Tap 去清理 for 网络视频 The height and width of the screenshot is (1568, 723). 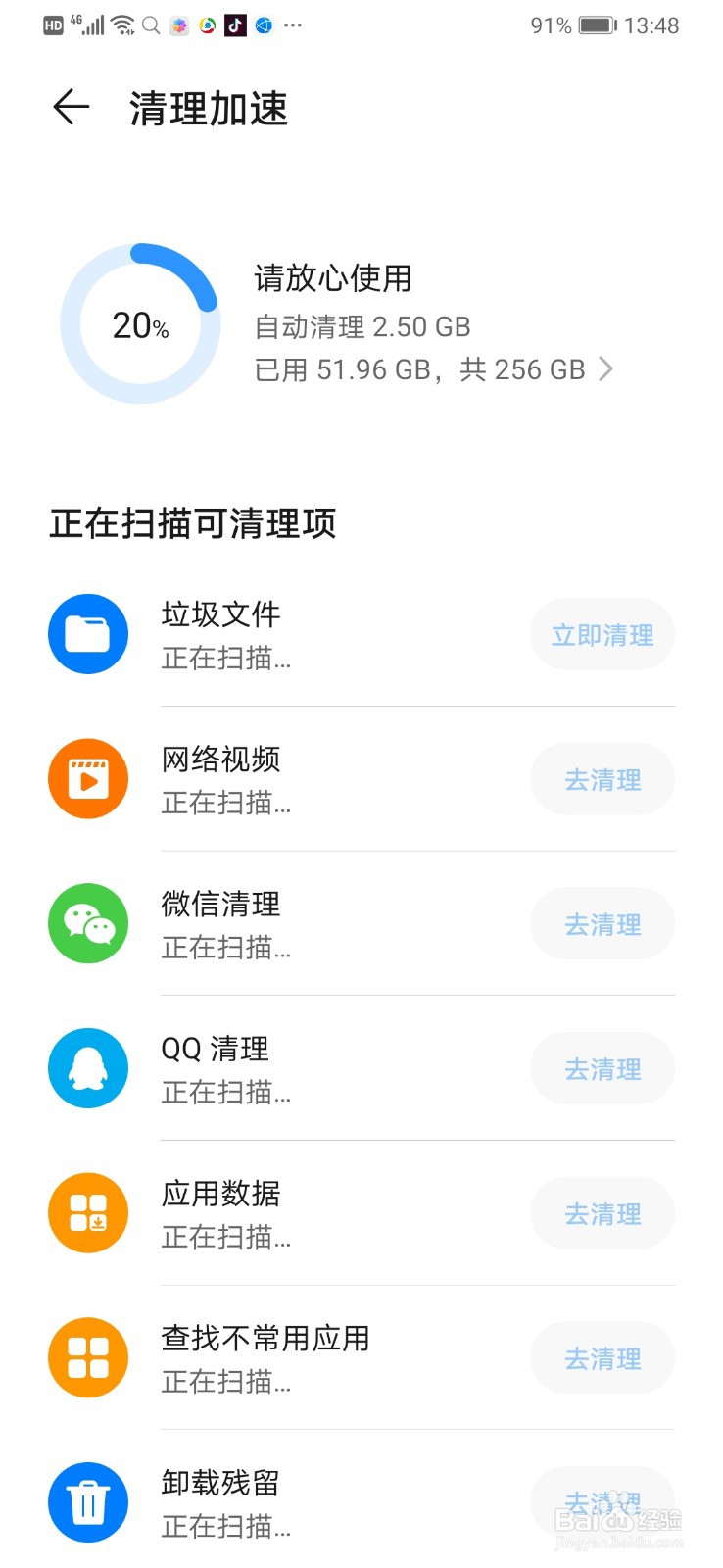coord(602,780)
